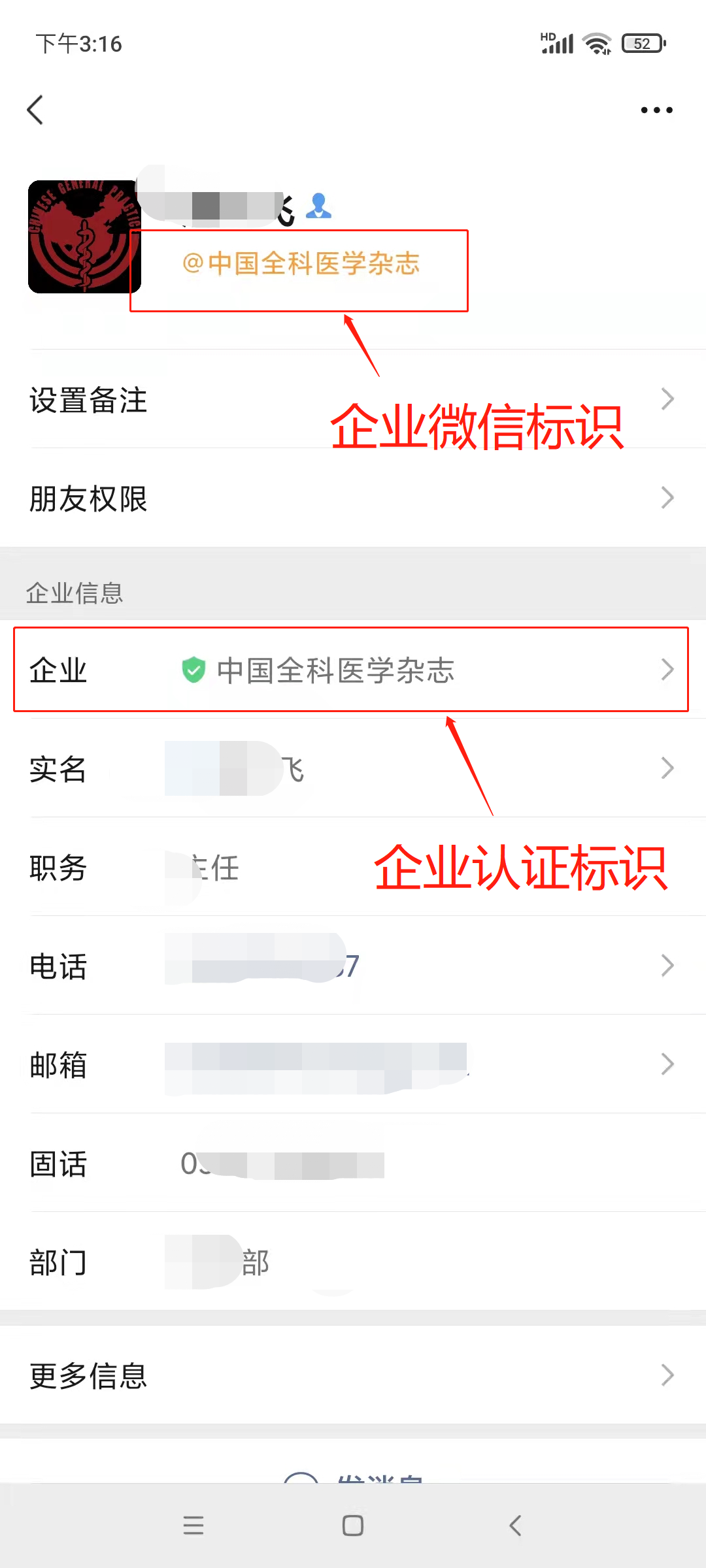Tap the system home button
The image size is (706, 1568).
[353, 1526]
